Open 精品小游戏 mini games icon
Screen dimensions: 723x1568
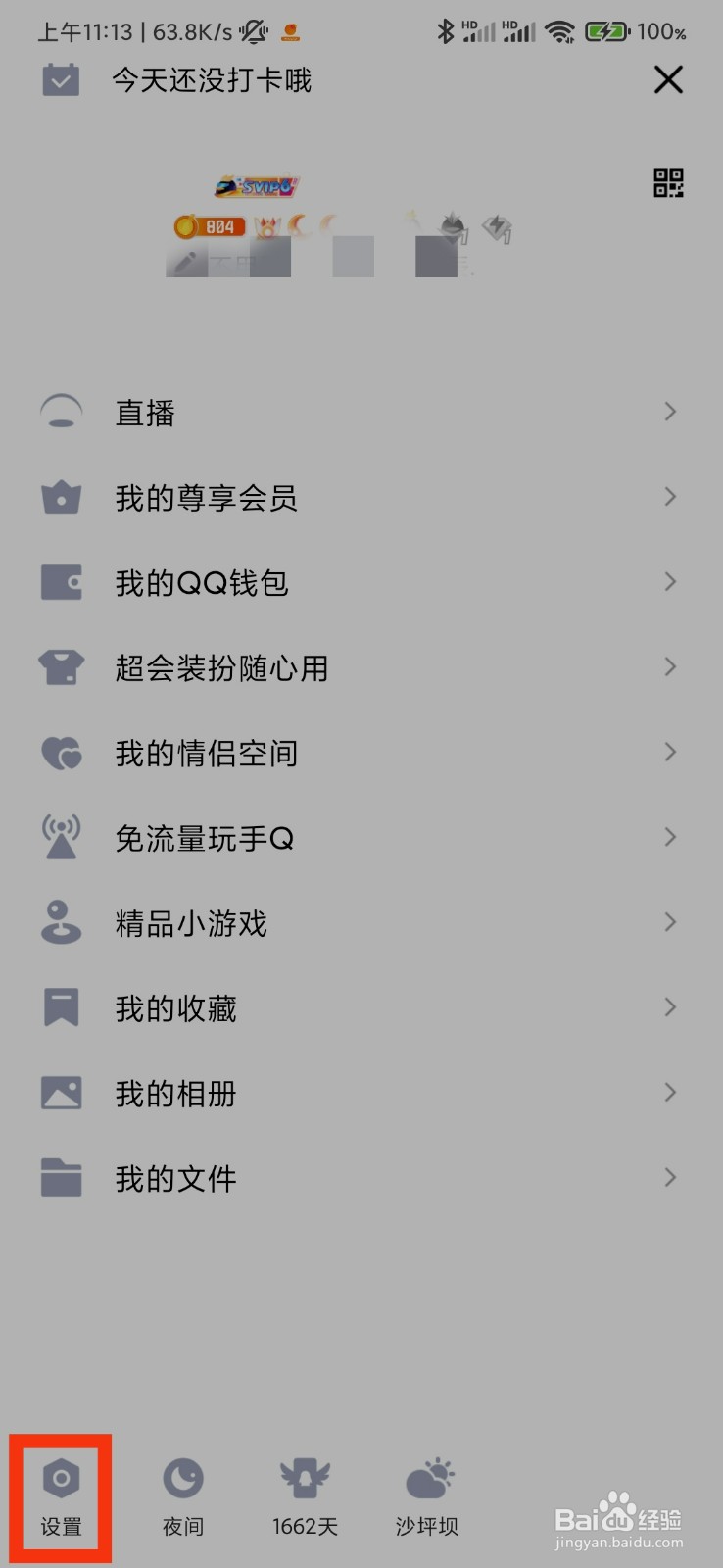click(x=61, y=922)
